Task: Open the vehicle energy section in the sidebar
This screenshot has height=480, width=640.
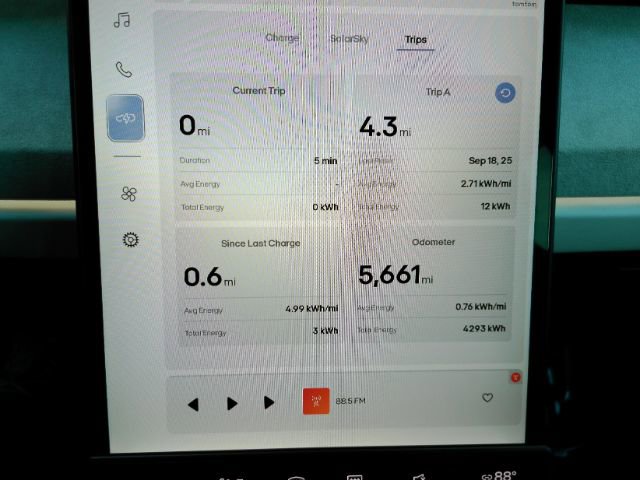Action: click(125, 118)
